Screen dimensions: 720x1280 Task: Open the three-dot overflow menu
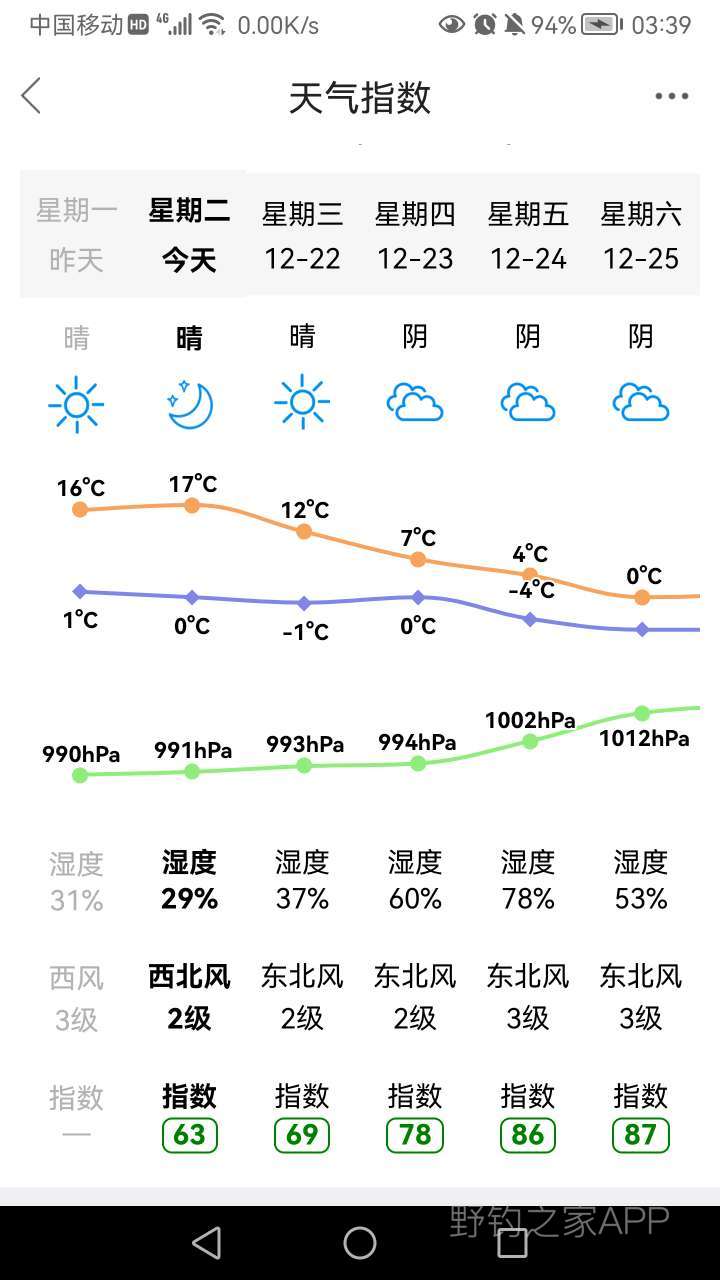(672, 96)
